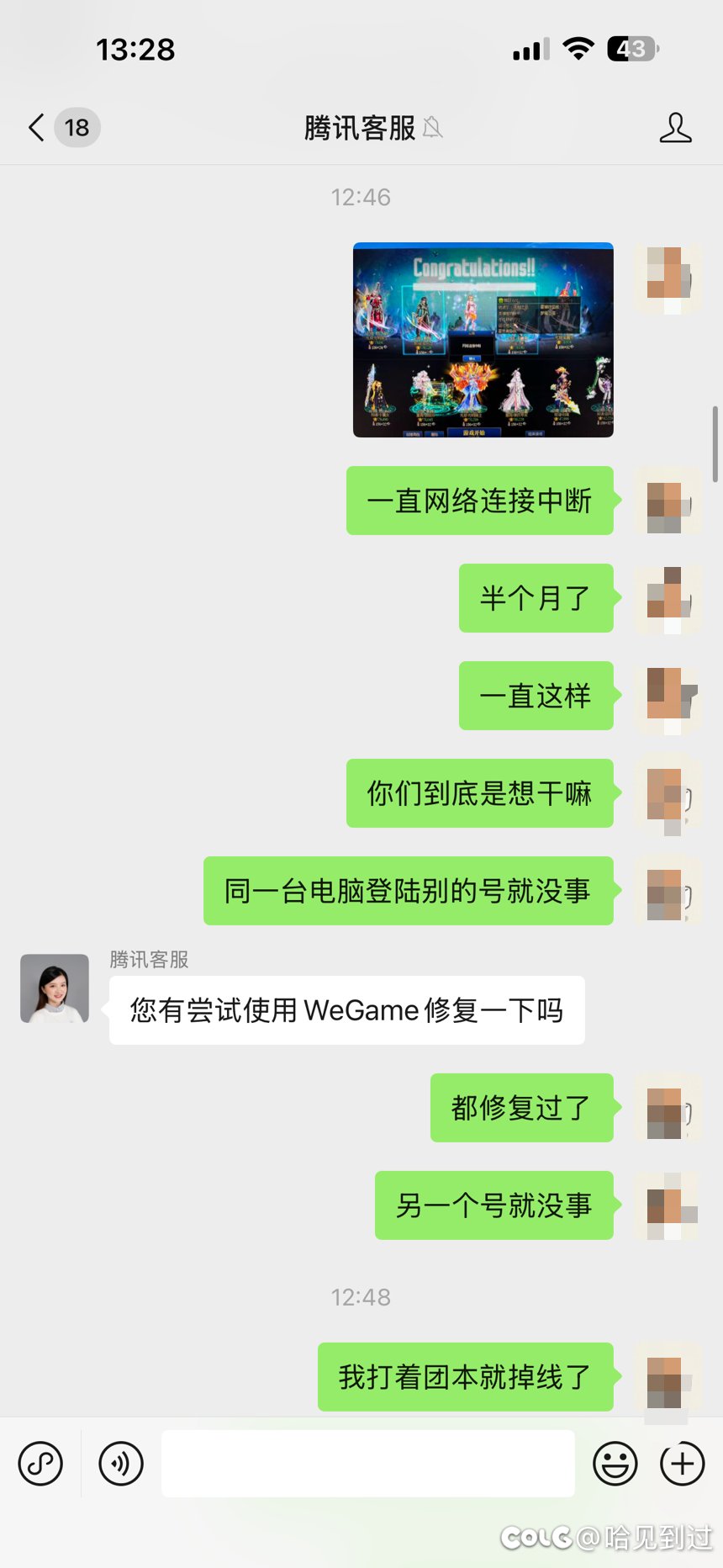Viewport: 723px width, 1568px height.
Task: Open the emoji sticker panel
Action: pyautogui.click(x=615, y=1464)
